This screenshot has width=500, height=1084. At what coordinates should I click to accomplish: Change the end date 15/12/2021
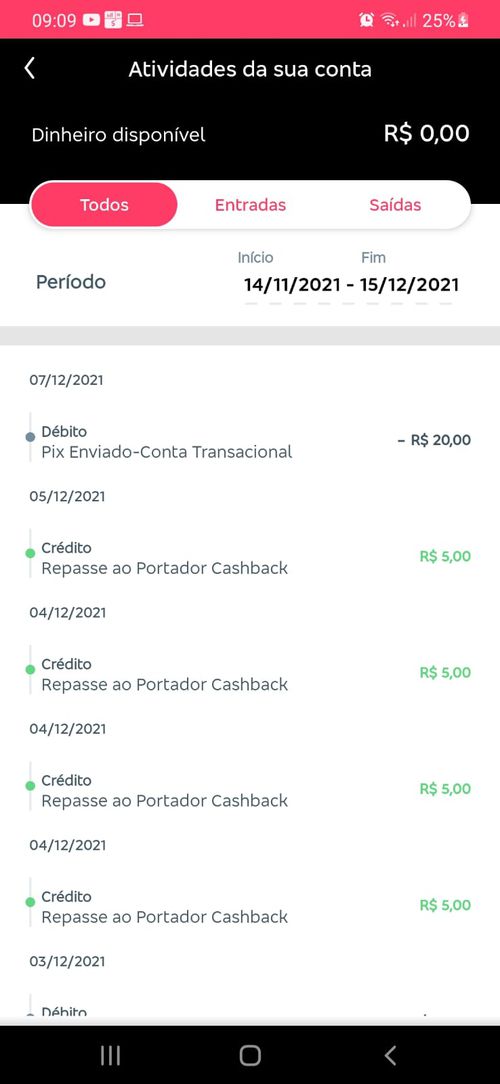pyautogui.click(x=409, y=285)
